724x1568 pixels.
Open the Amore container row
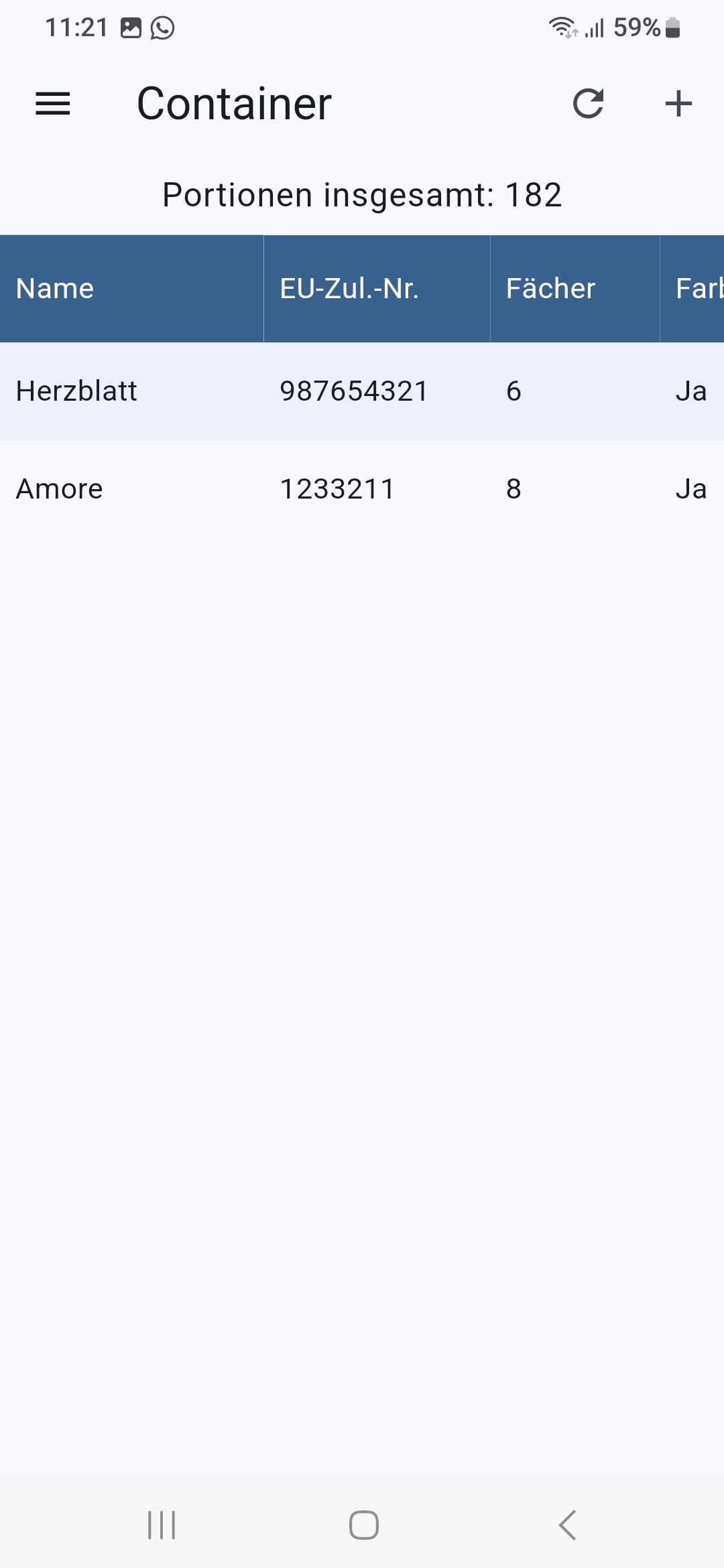click(362, 489)
